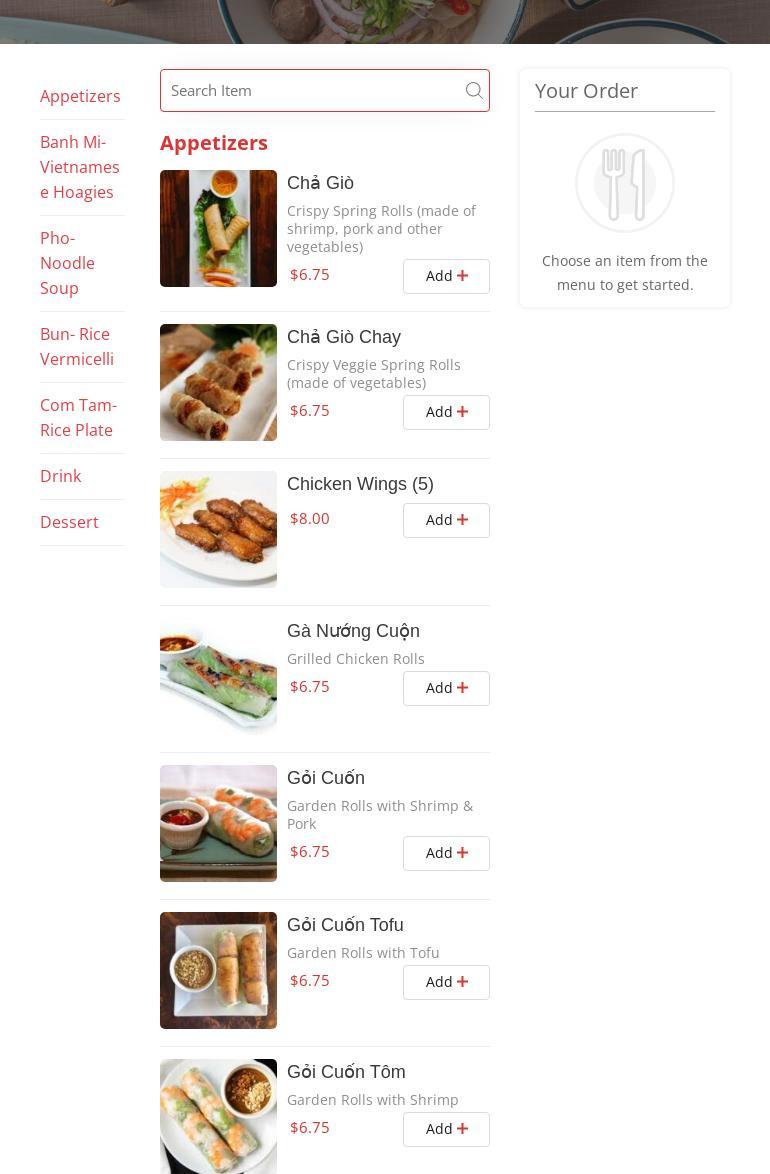Add Gỏi Cuốn Tôm to the order

point(446,1129)
